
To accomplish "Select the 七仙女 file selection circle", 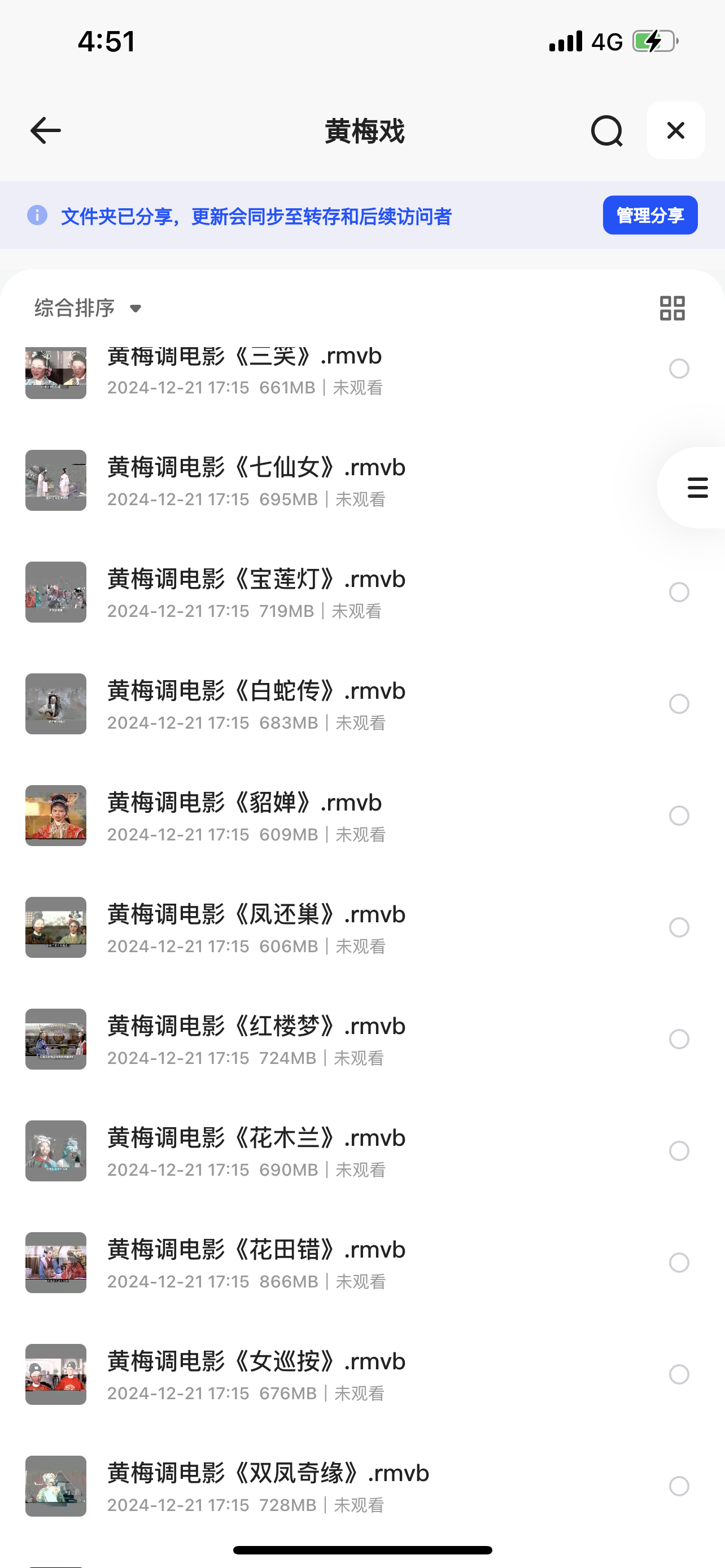I will 679,480.
